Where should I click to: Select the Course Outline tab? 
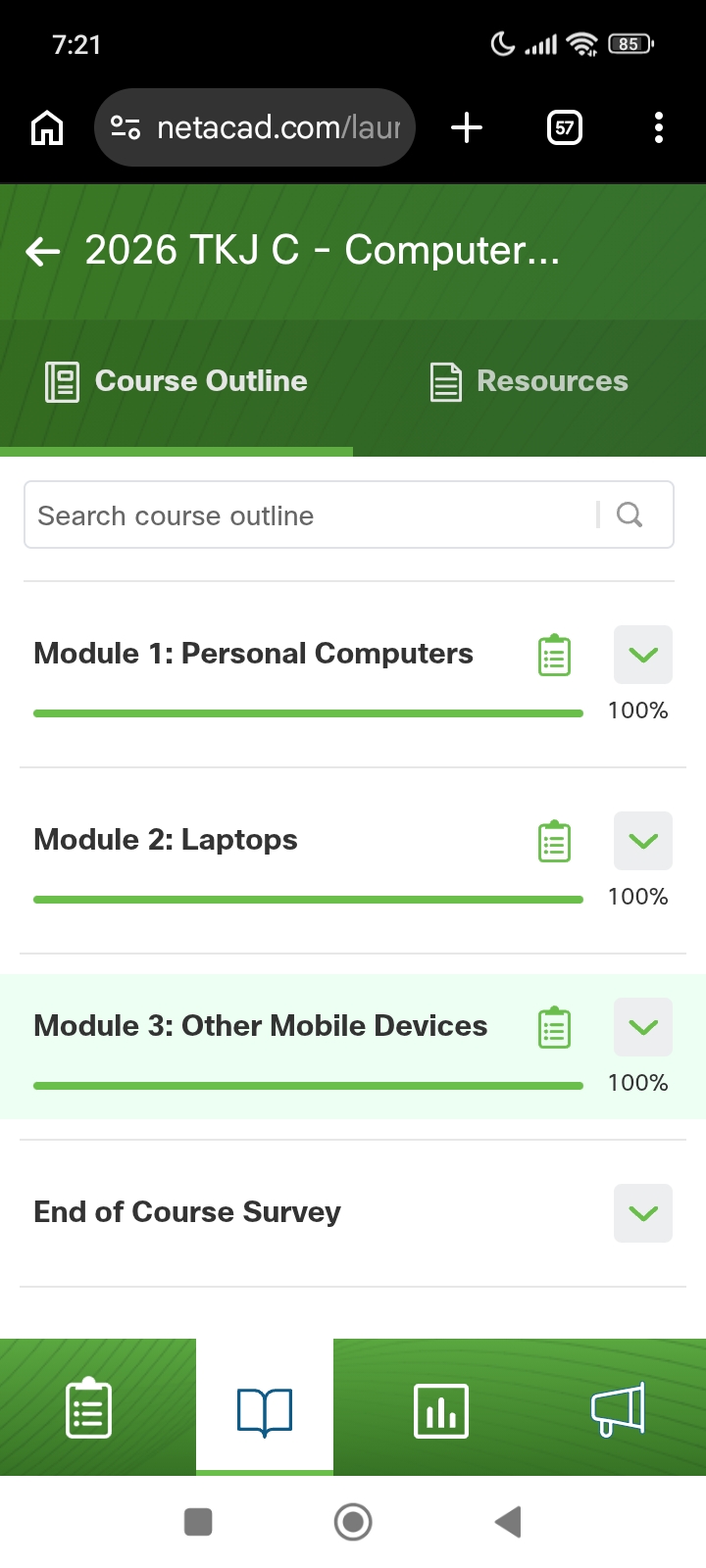click(176, 381)
